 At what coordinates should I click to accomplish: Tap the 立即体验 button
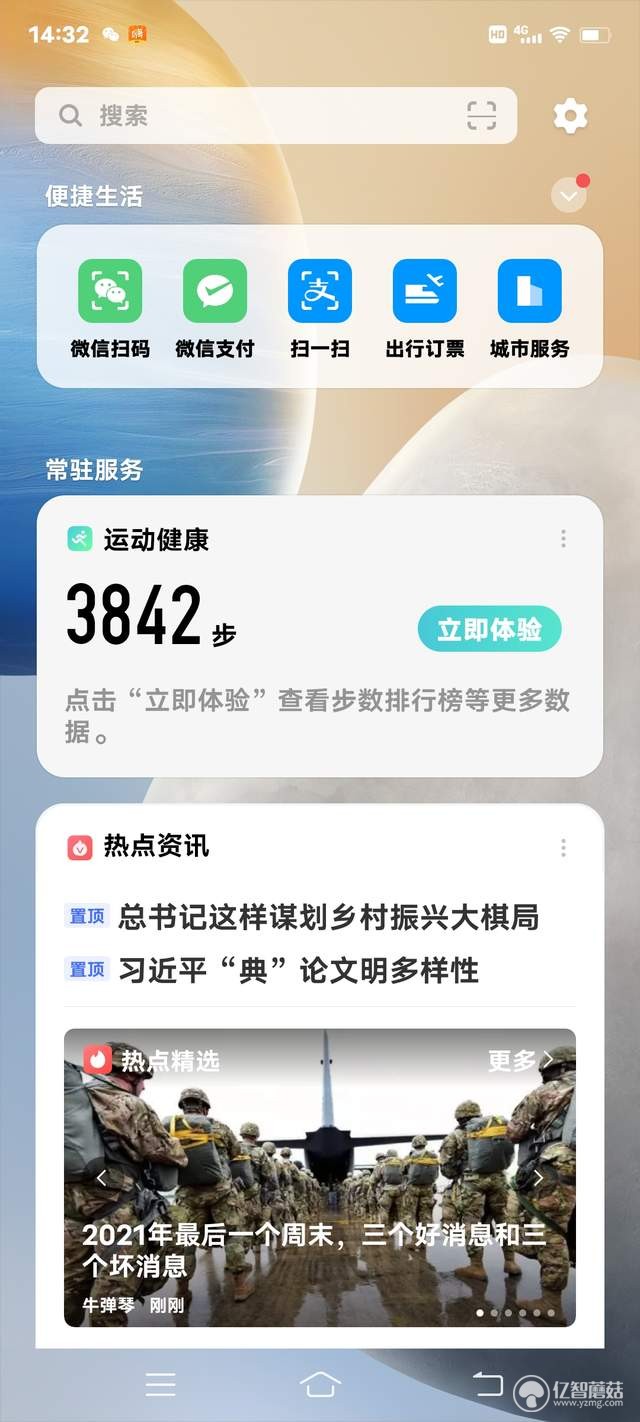(489, 630)
